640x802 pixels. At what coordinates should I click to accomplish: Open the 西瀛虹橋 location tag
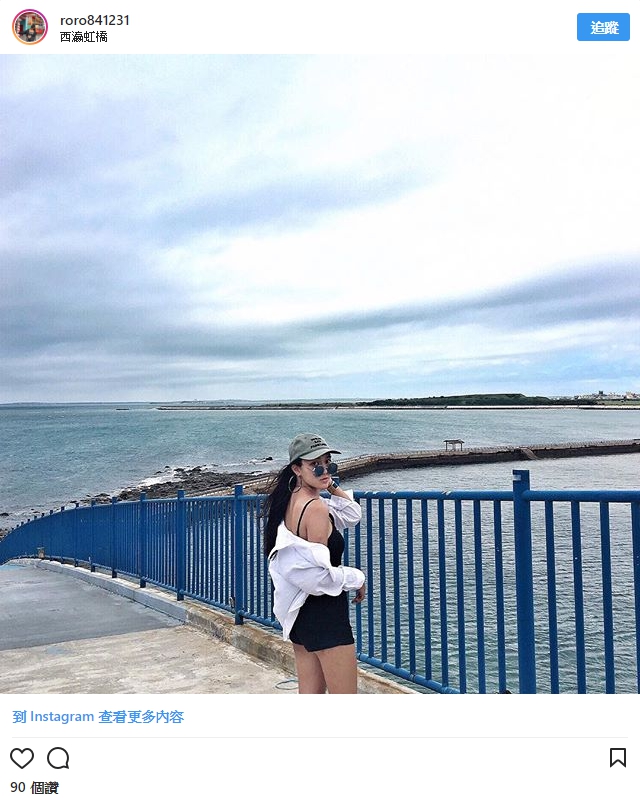(84, 37)
